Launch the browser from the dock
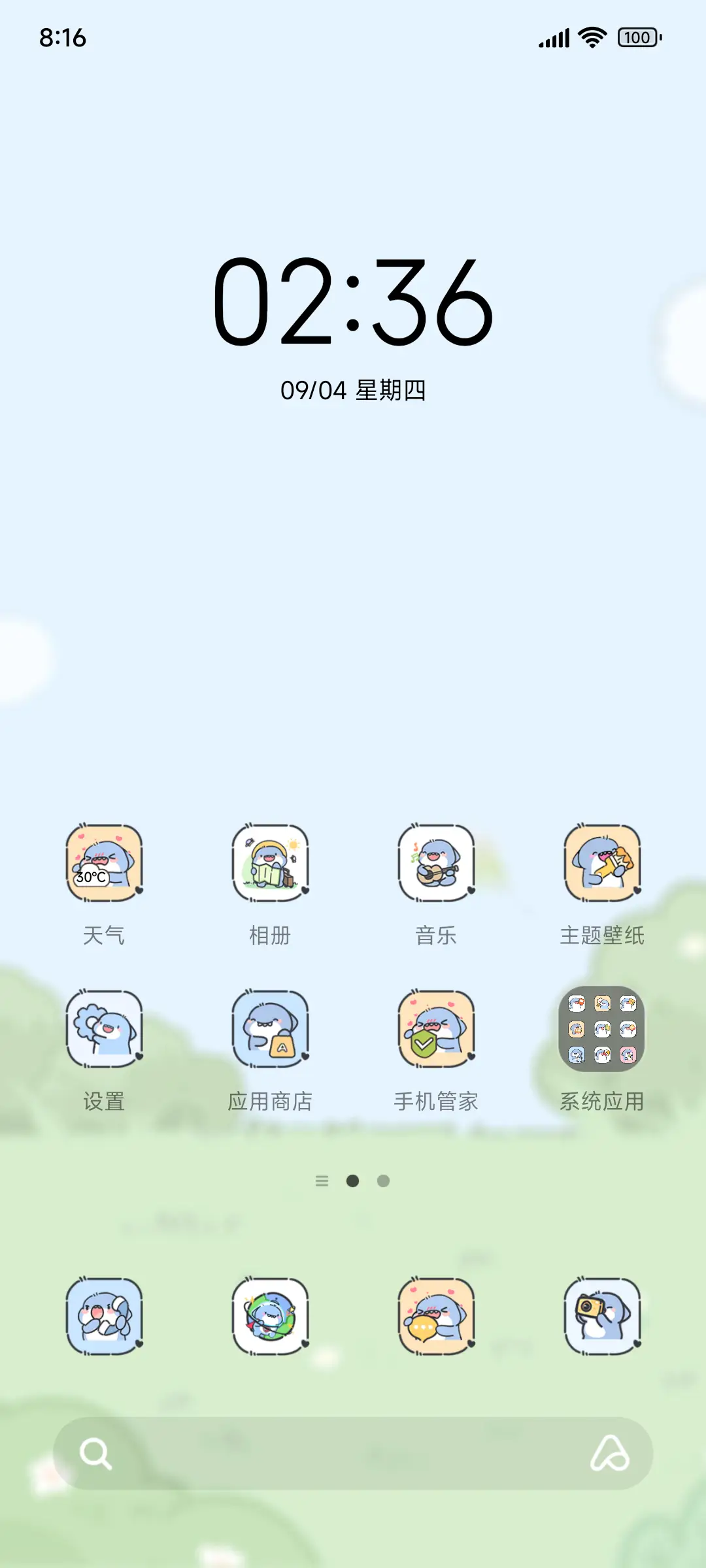This screenshot has width=706, height=1568. 271,1315
